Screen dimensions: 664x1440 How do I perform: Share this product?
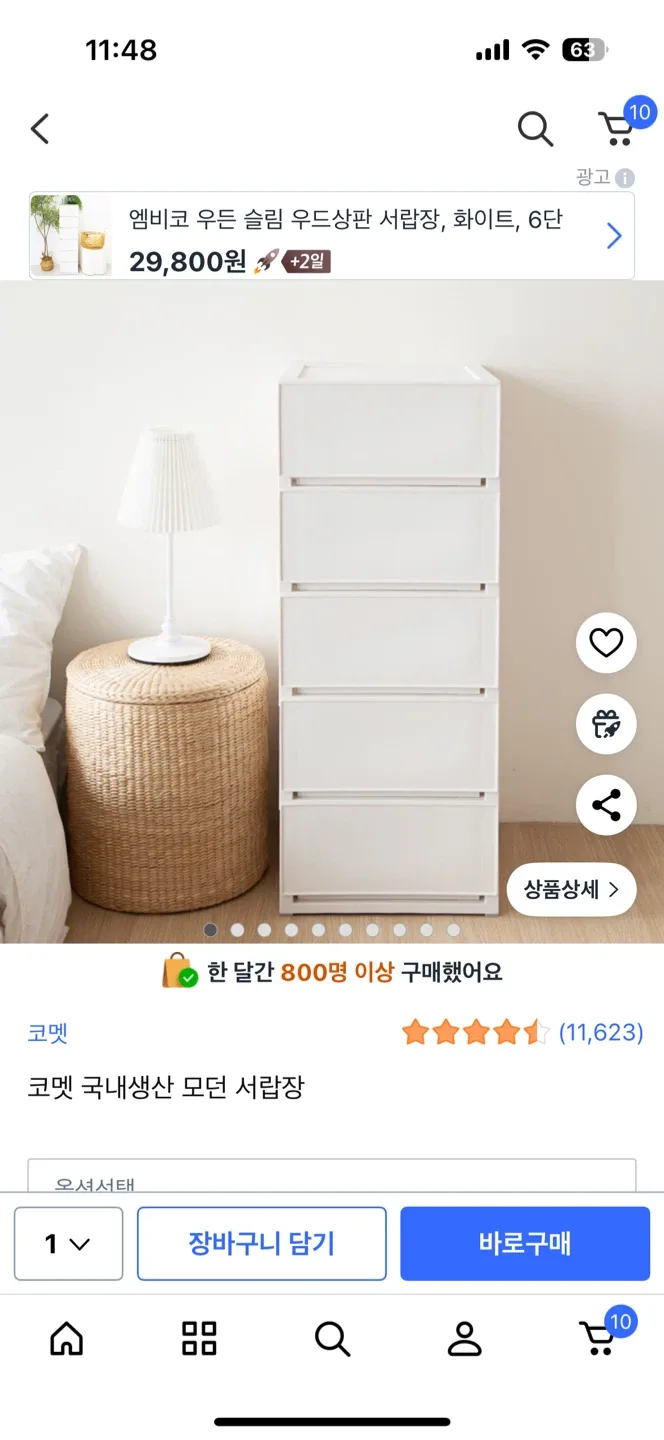(x=606, y=805)
